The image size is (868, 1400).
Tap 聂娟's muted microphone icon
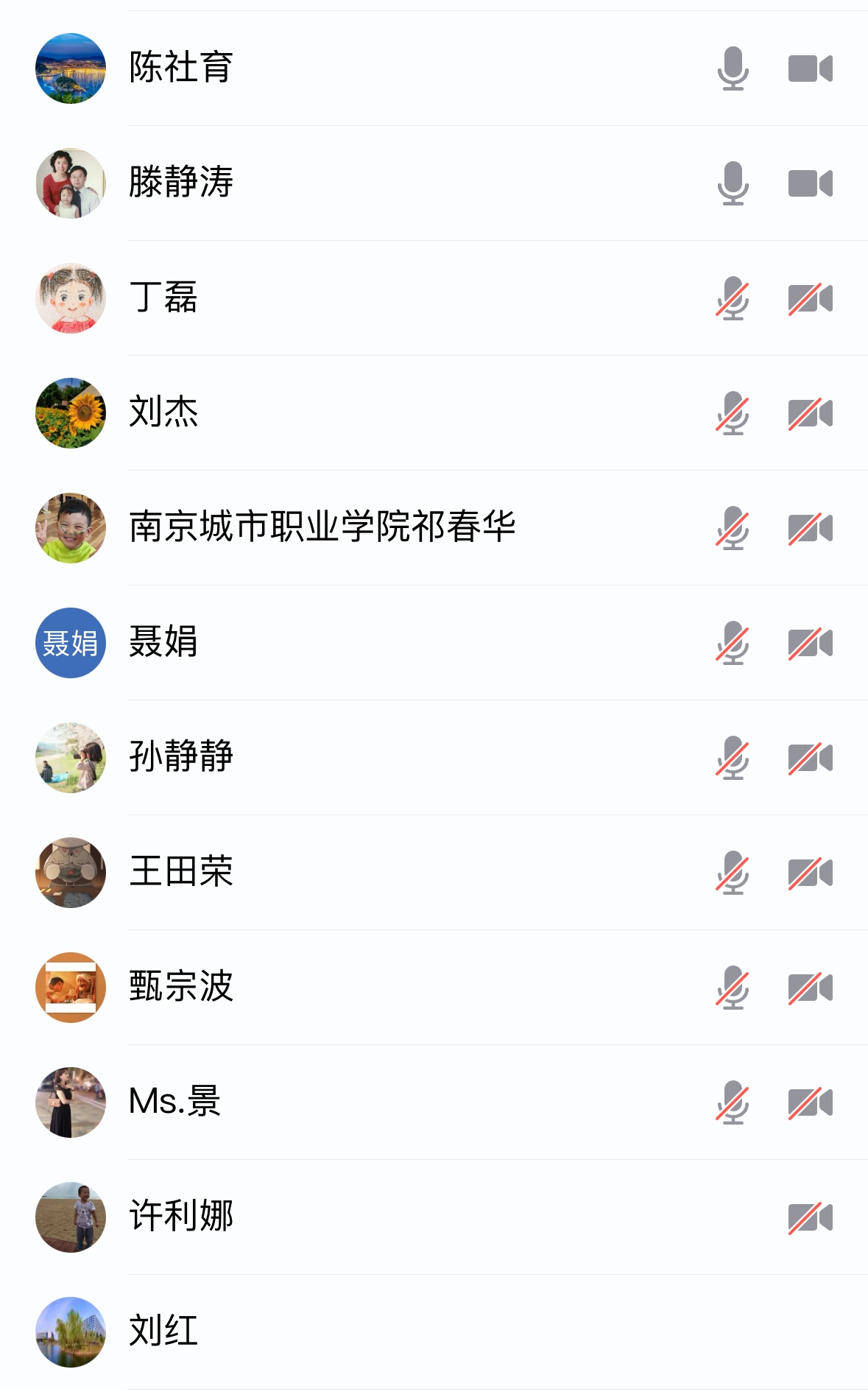(x=733, y=643)
